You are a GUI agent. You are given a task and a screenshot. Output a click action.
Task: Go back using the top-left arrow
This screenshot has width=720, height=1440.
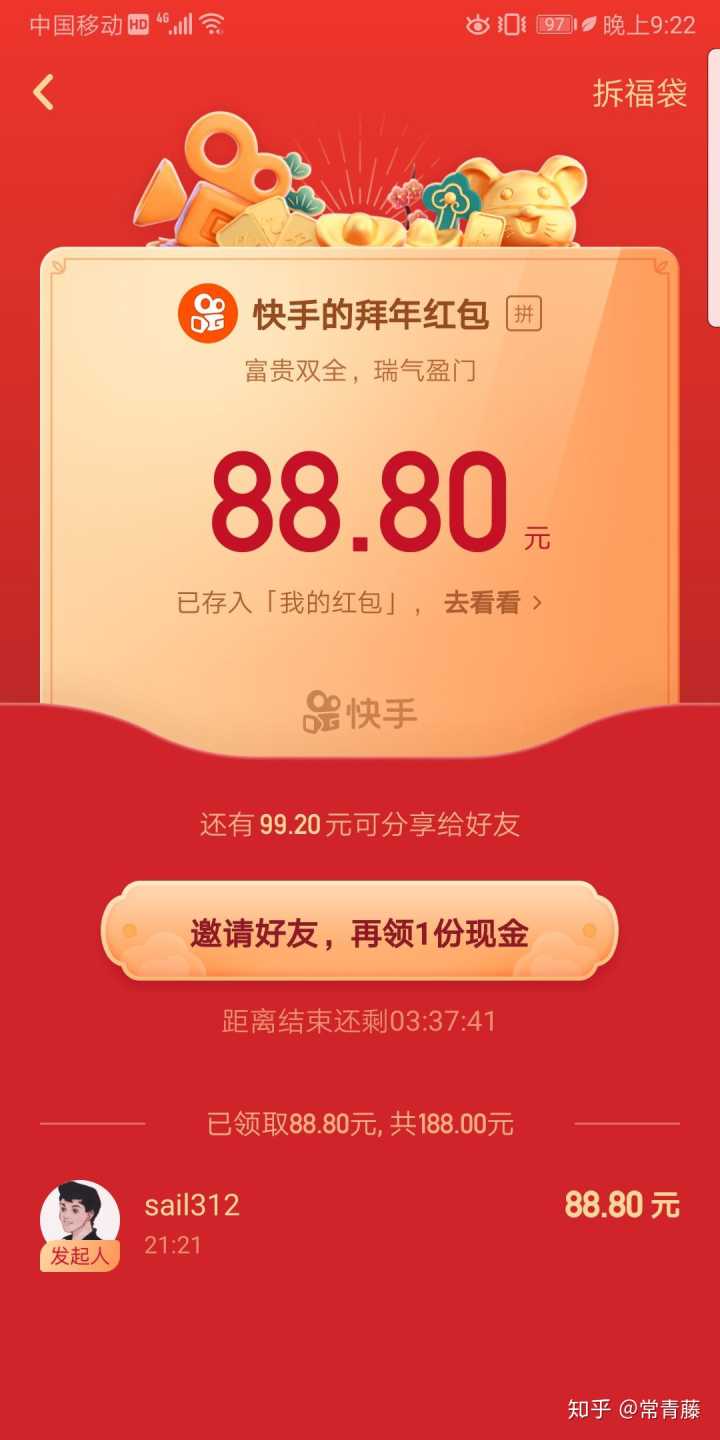[x=43, y=92]
